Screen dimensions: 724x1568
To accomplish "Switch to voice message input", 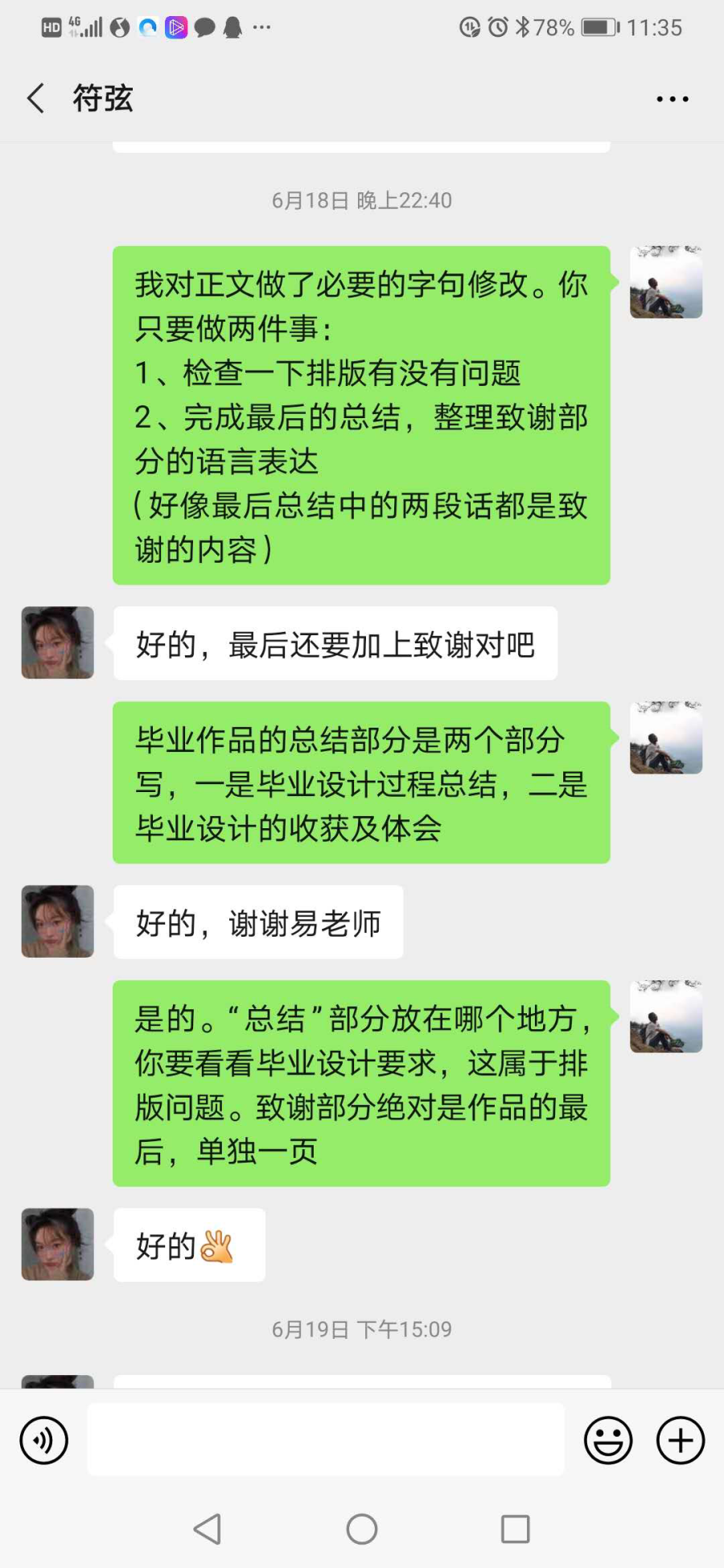I will (x=44, y=1440).
